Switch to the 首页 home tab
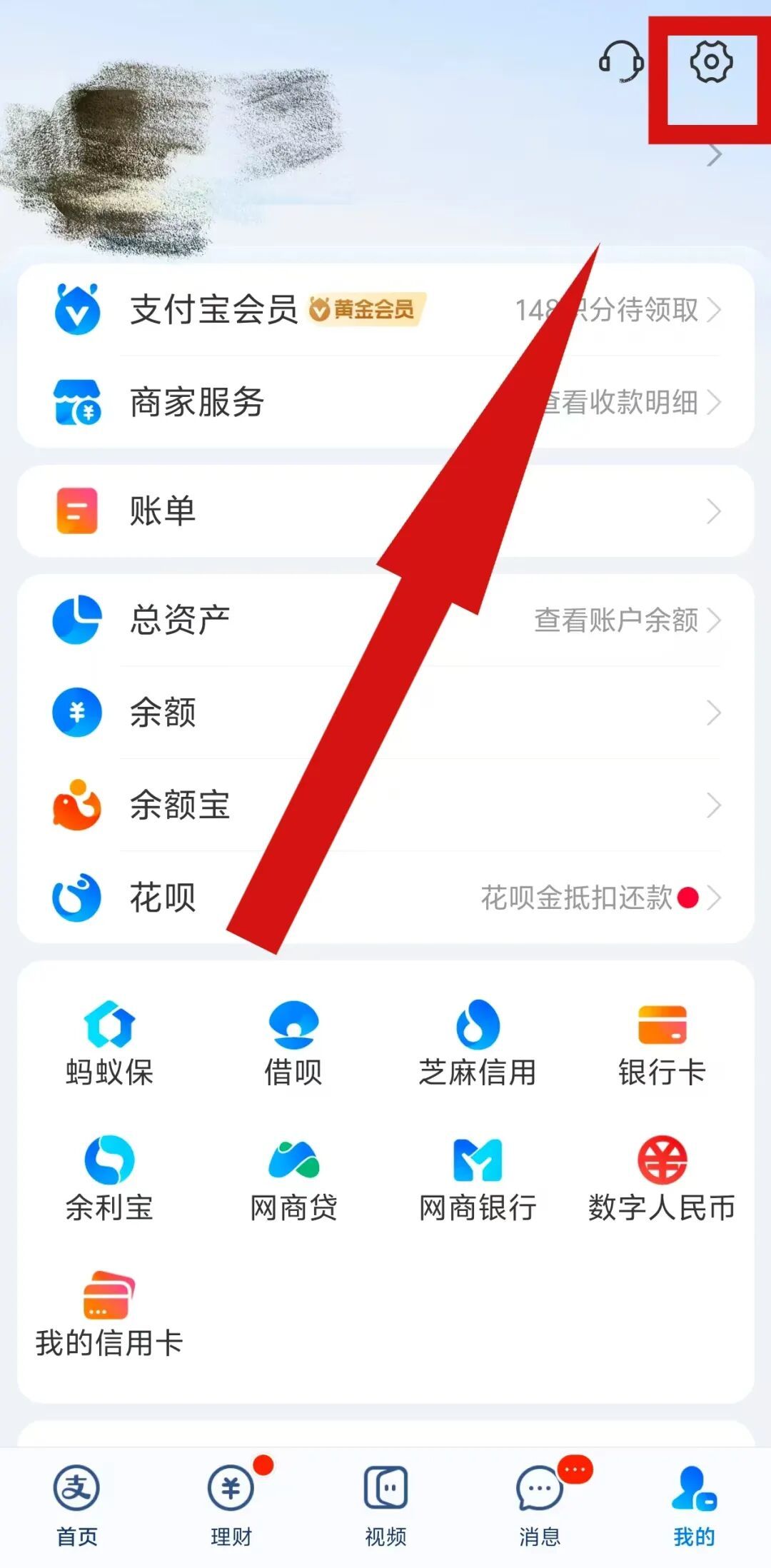 tap(77, 1503)
